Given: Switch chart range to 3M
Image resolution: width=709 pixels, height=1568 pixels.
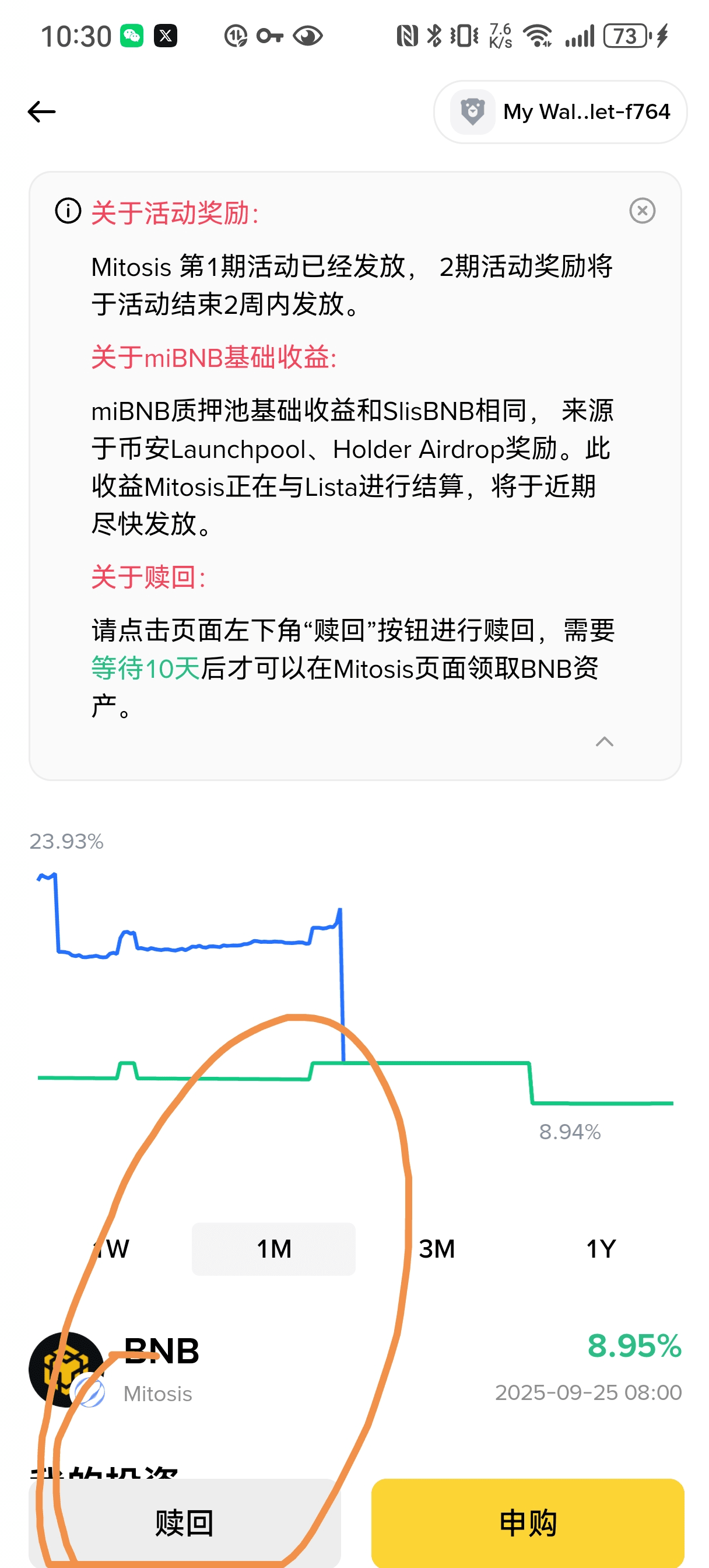Looking at the screenshot, I should 436,1249.
